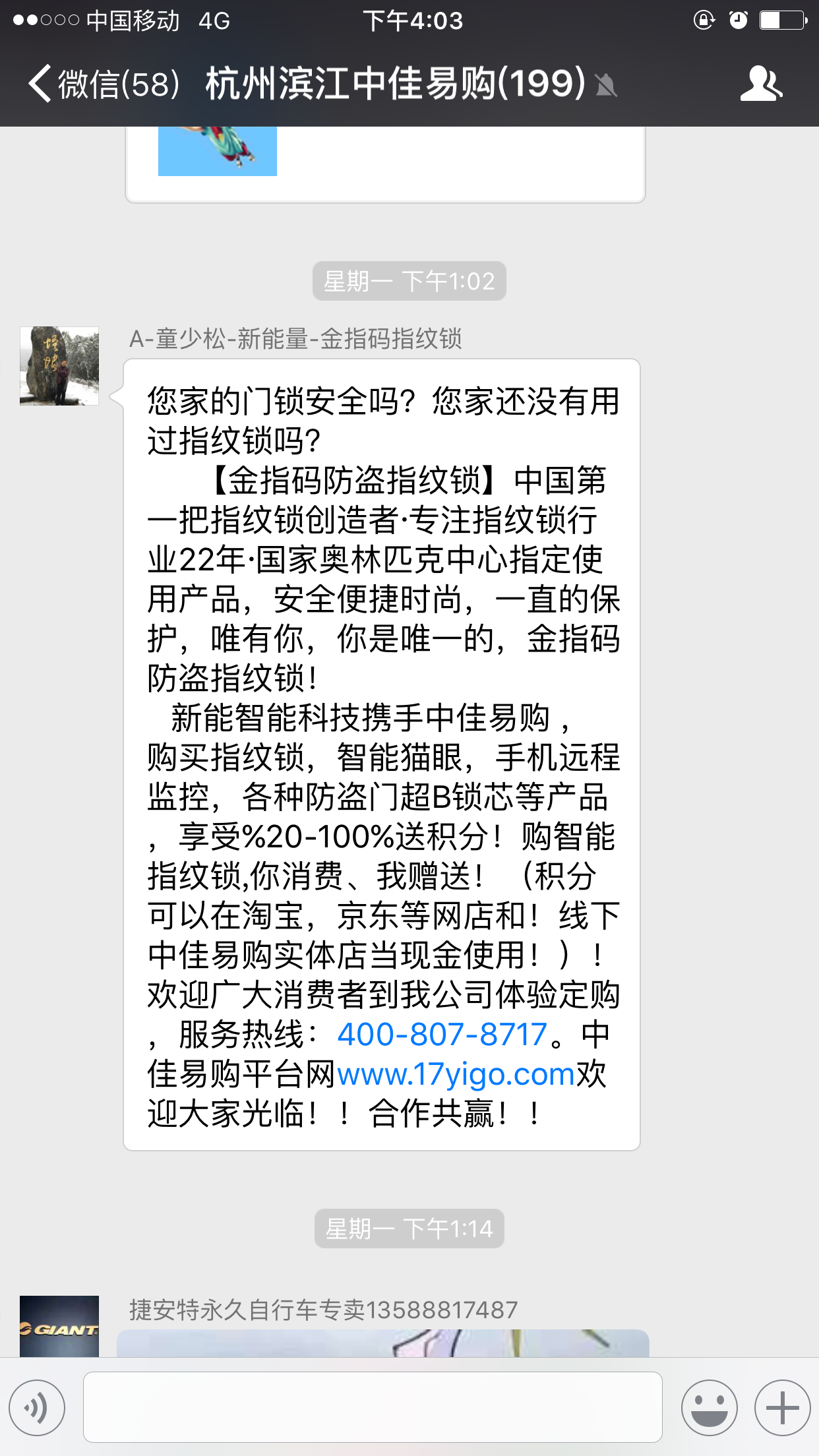The image size is (819, 1456).
Task: Switch to voice message input
Action: [37, 1408]
